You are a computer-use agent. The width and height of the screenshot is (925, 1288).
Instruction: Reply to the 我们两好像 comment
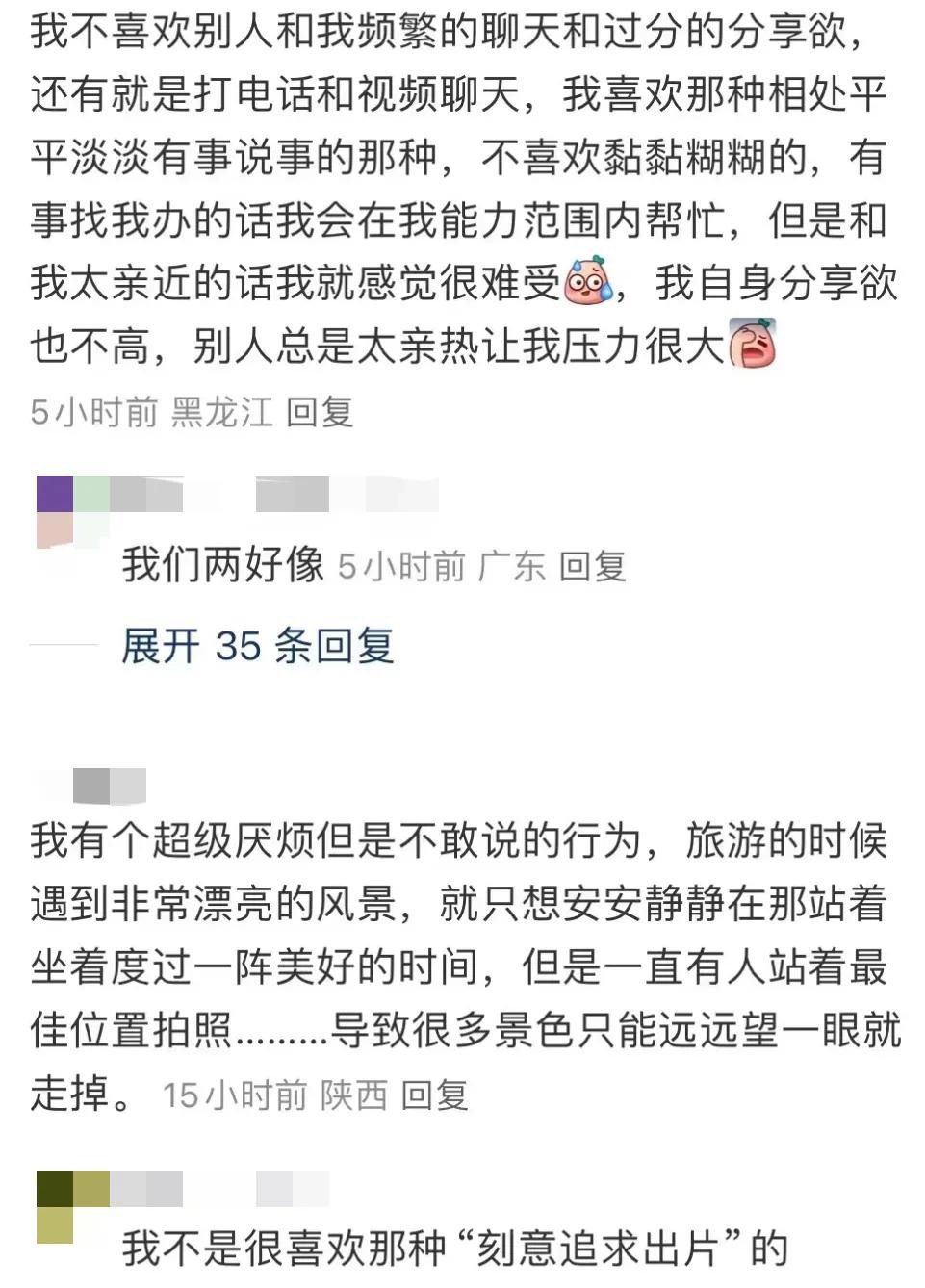593,566
